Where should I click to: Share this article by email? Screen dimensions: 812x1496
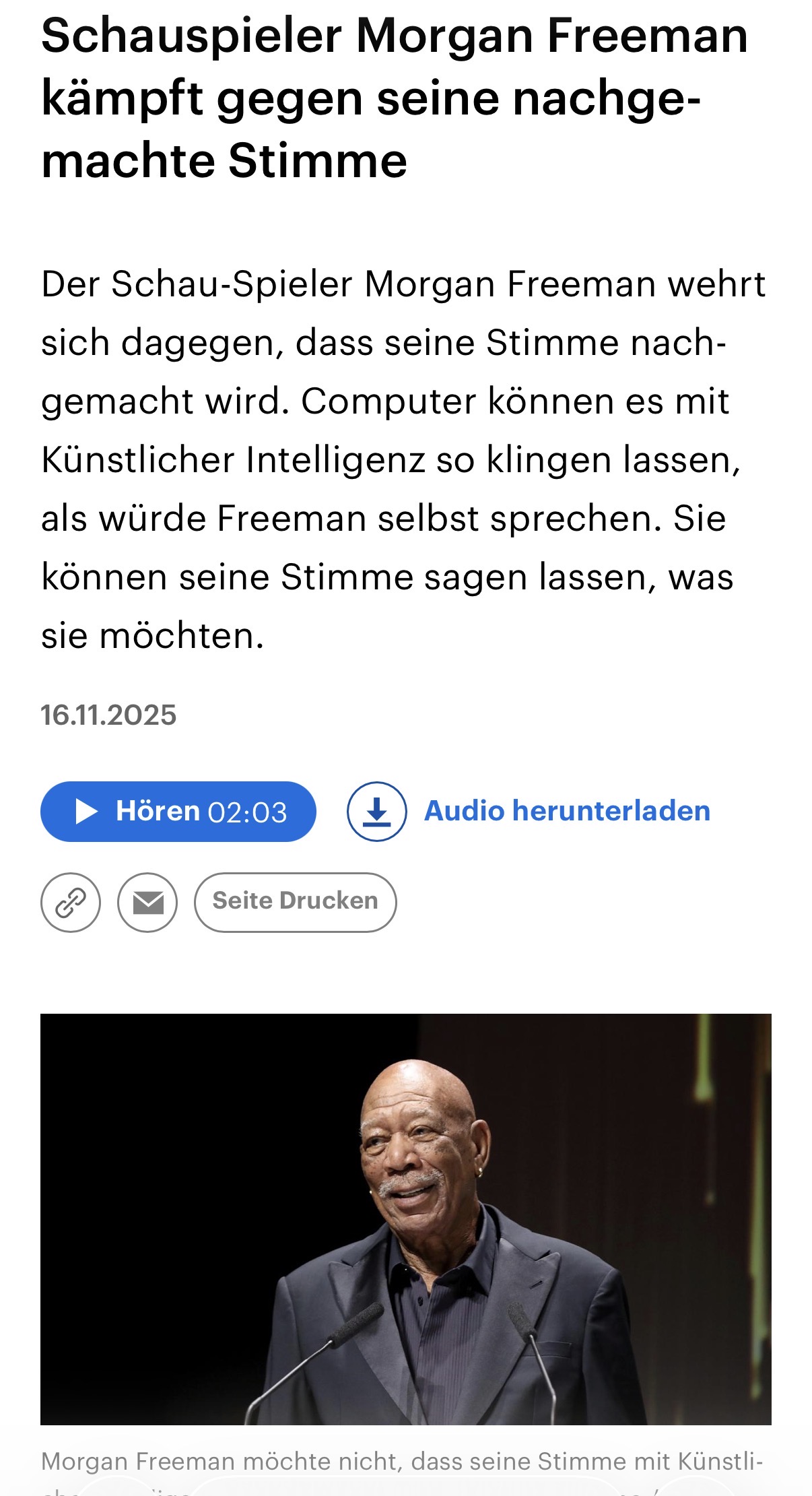click(147, 902)
